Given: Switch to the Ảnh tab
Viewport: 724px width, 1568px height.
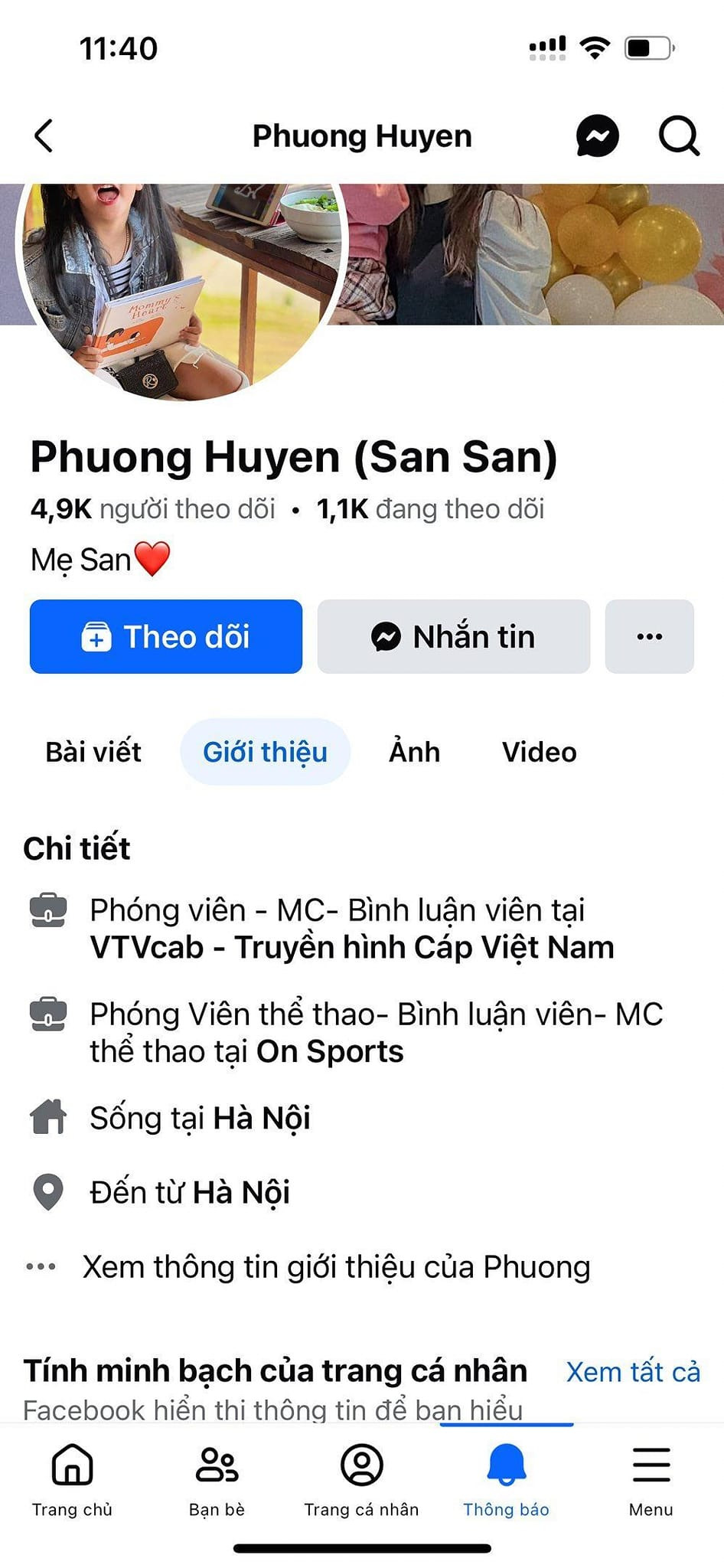Looking at the screenshot, I should click(x=413, y=752).
